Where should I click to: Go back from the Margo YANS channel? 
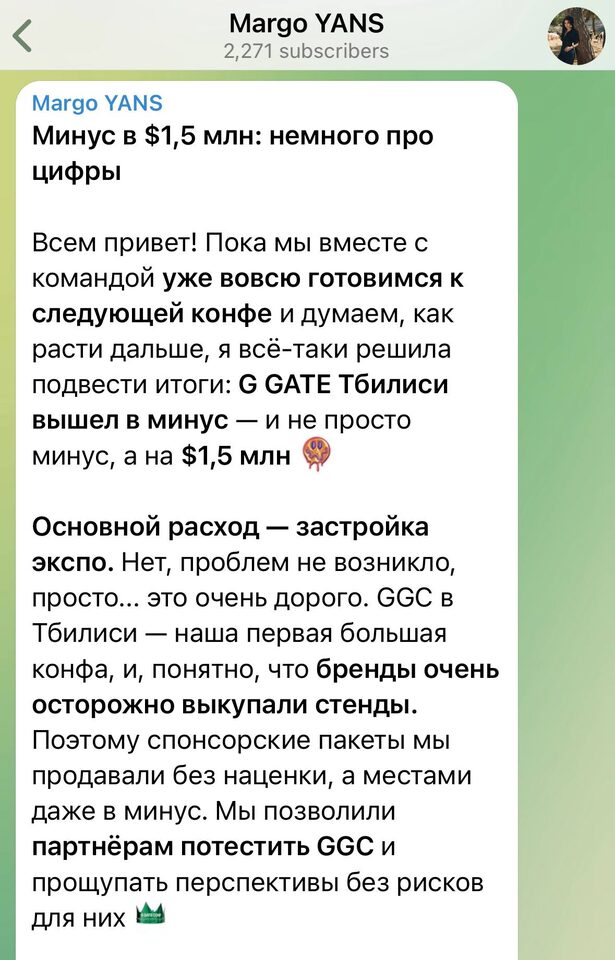point(24,35)
